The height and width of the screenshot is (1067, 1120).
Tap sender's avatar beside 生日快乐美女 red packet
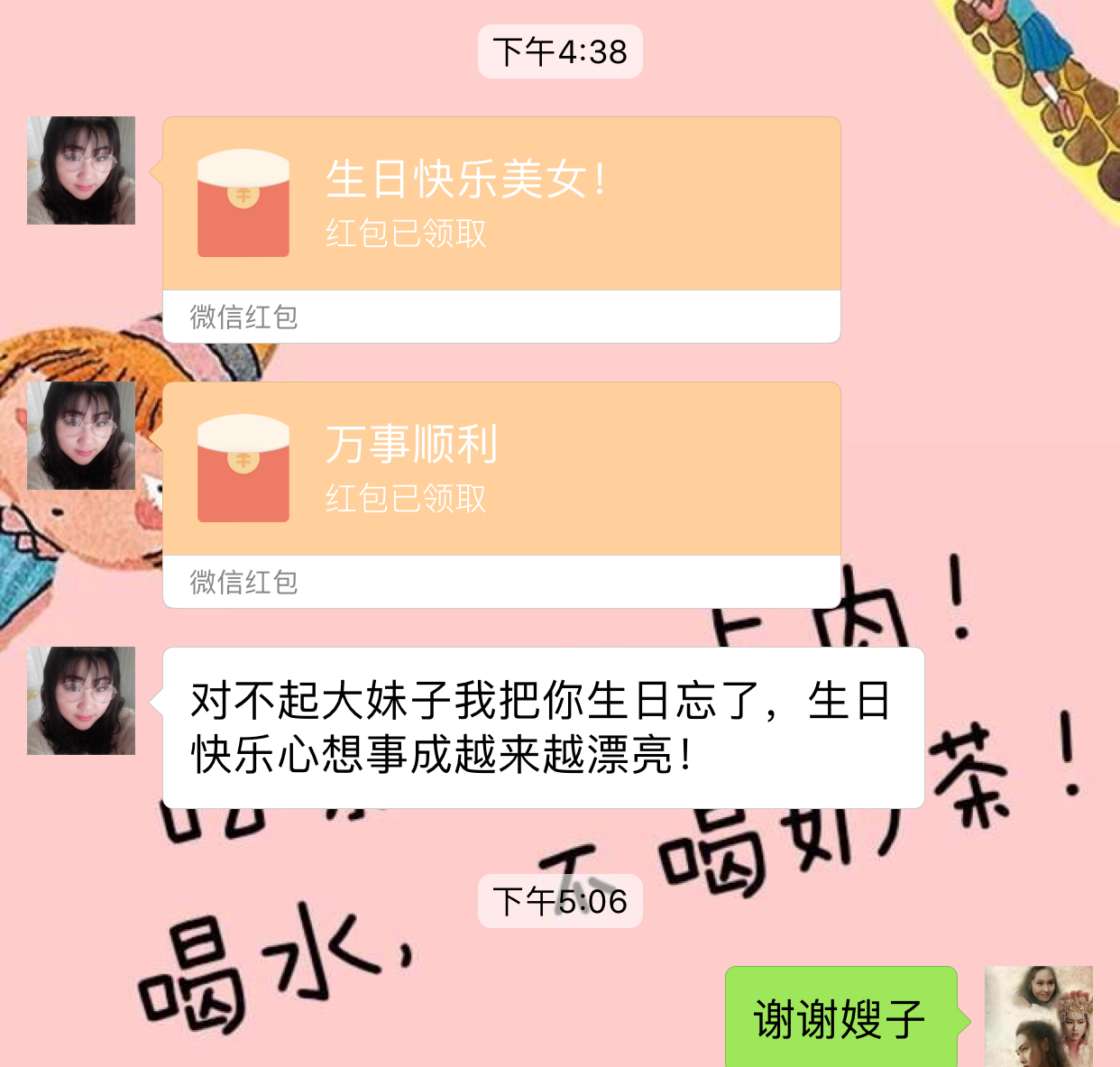pos(81,170)
